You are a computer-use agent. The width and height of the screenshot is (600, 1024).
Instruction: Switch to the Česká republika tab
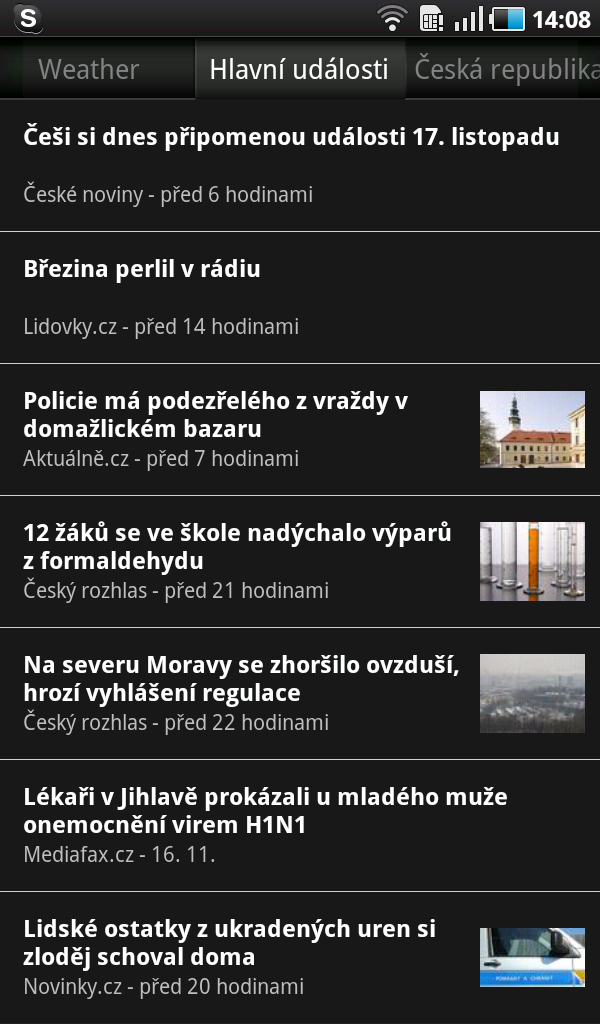coord(506,69)
